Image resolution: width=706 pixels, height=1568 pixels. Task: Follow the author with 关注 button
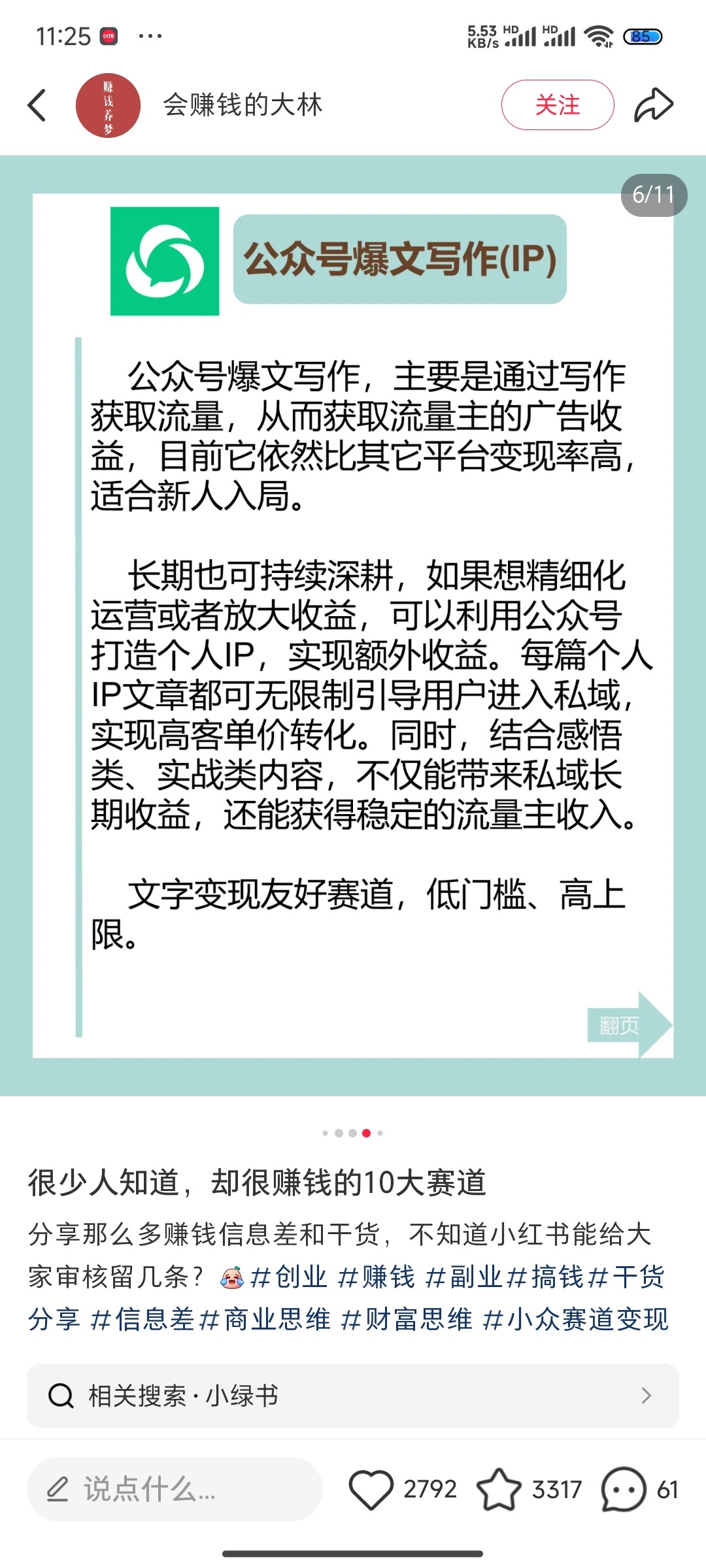(557, 105)
